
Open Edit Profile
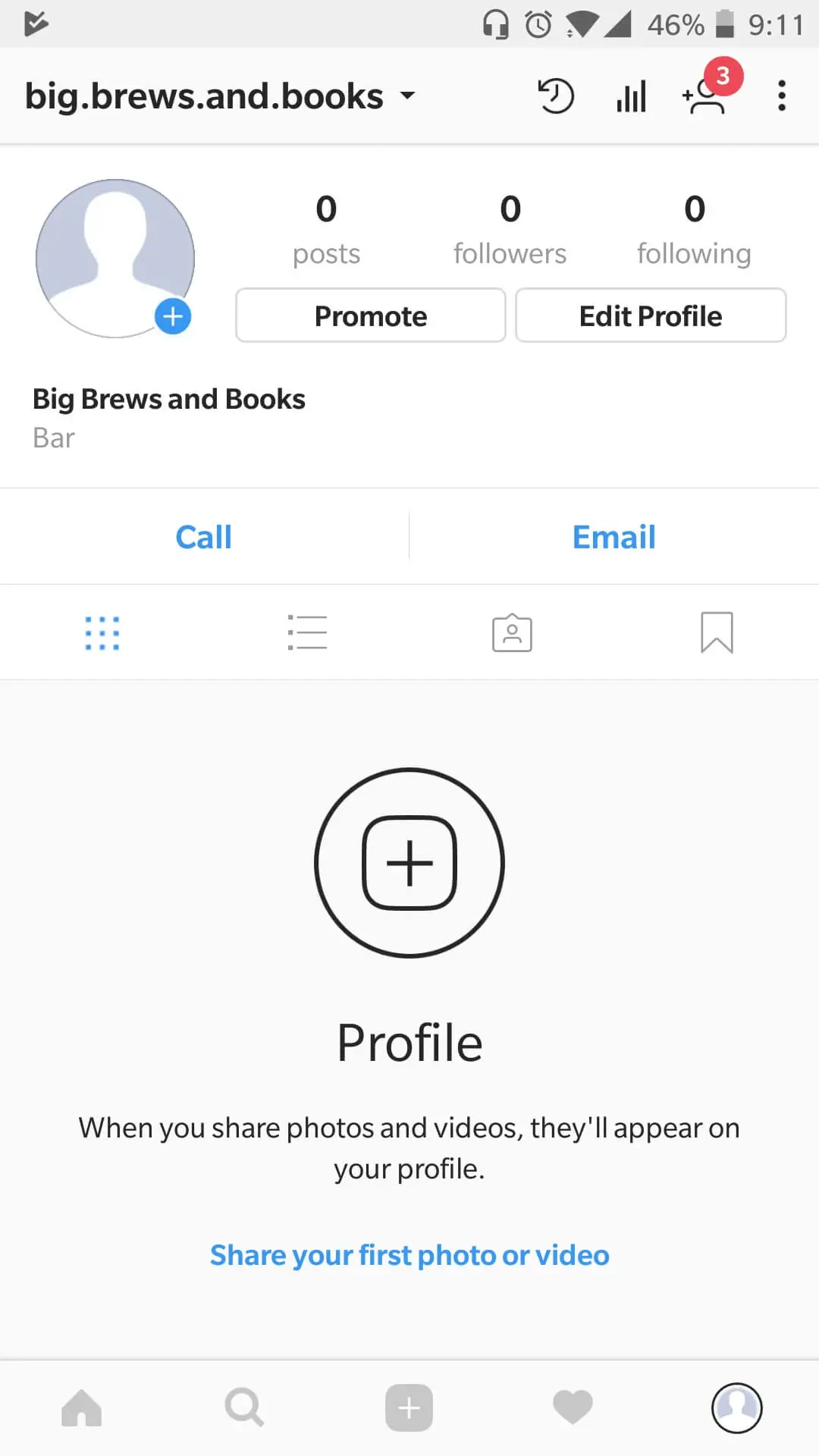651,315
